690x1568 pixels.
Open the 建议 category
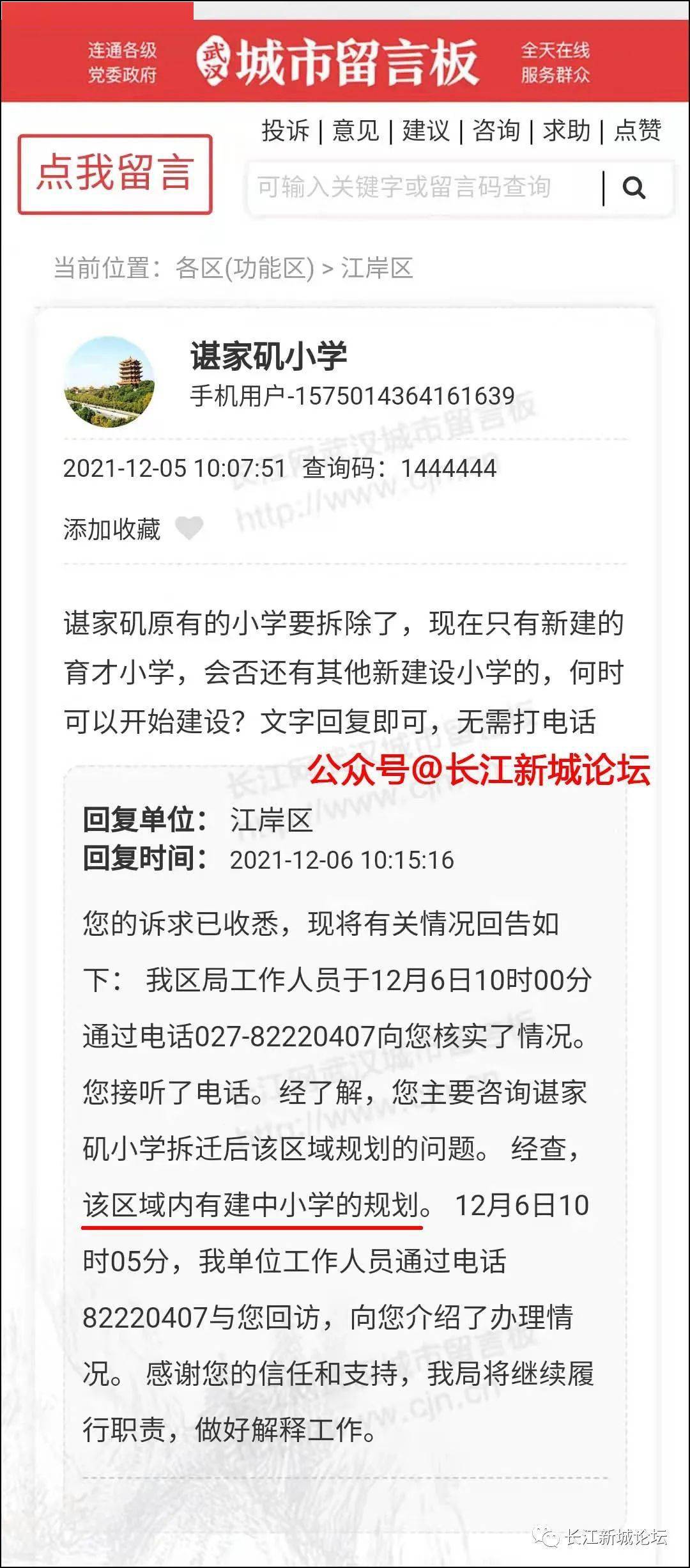tap(426, 130)
